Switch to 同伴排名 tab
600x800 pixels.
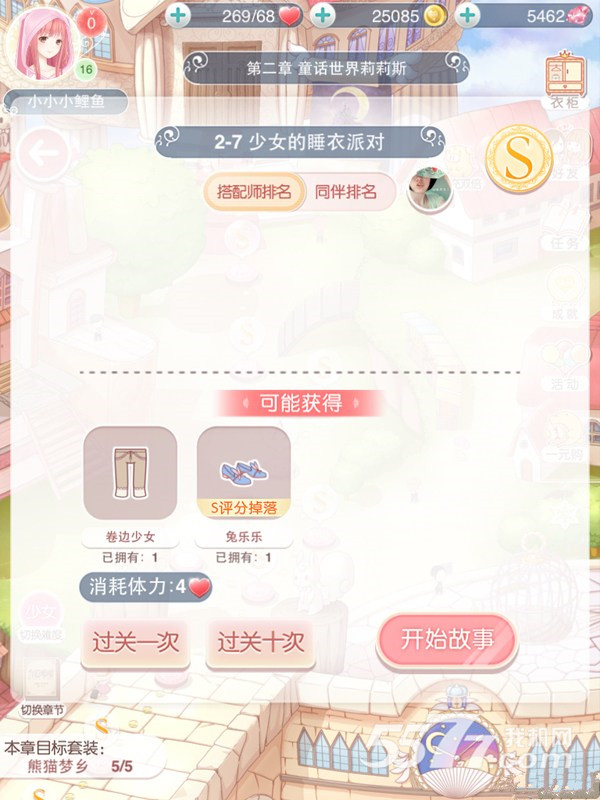coord(346,192)
